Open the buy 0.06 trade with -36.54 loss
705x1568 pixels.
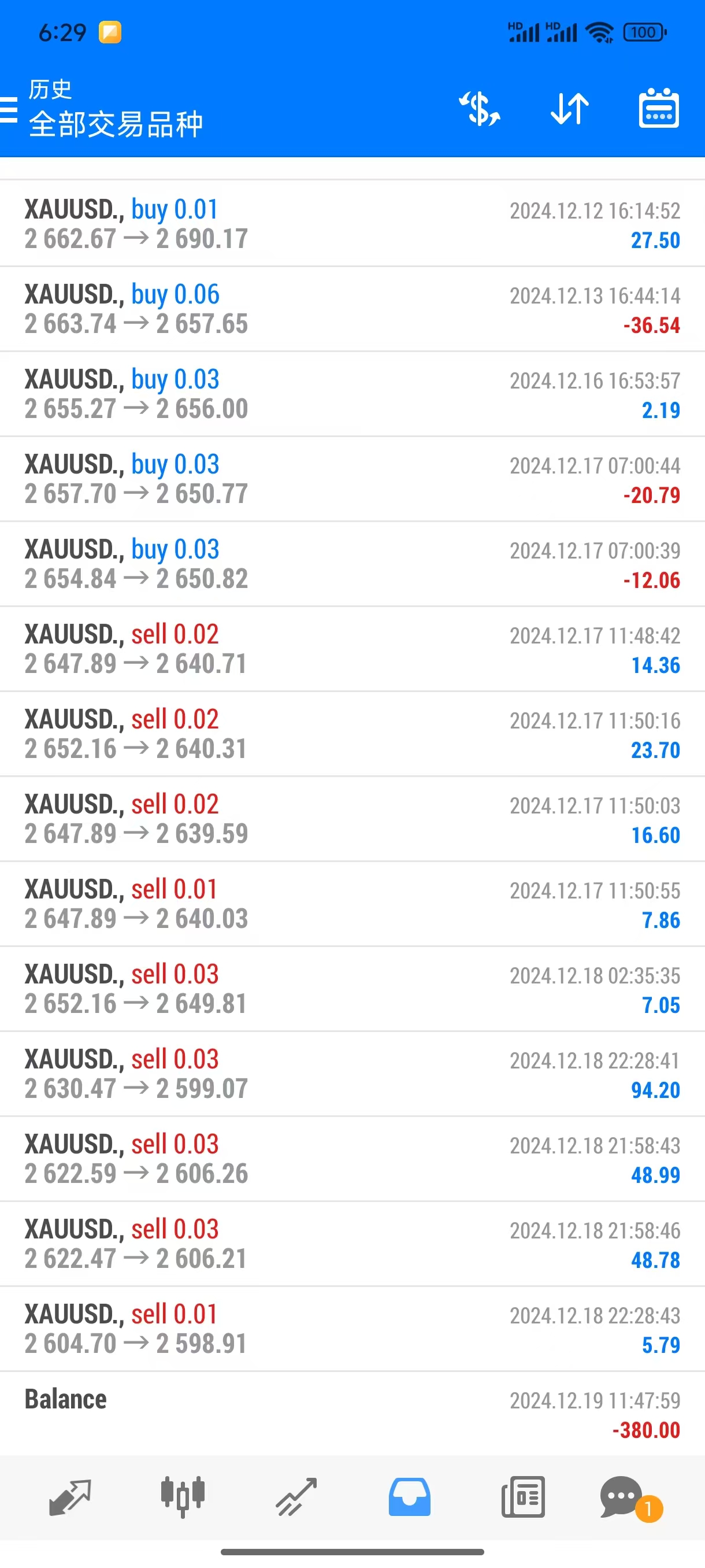pos(352,309)
